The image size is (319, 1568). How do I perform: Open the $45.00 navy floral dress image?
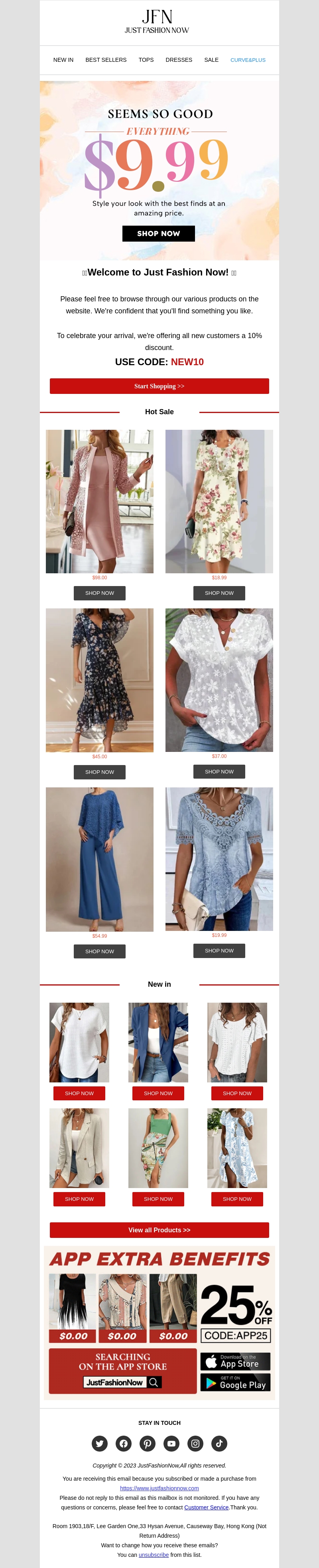100,681
